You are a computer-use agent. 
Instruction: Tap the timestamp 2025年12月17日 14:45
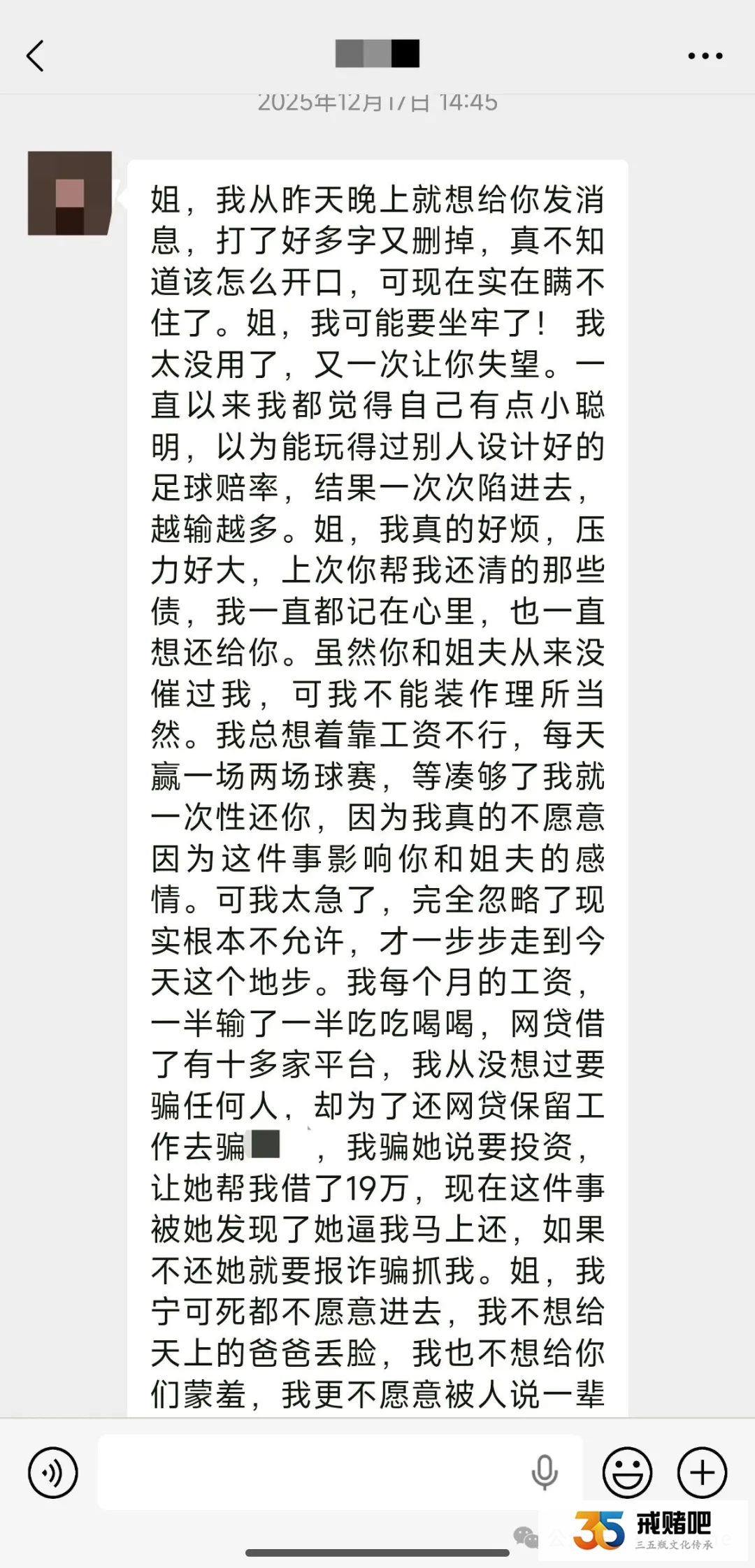[x=377, y=101]
